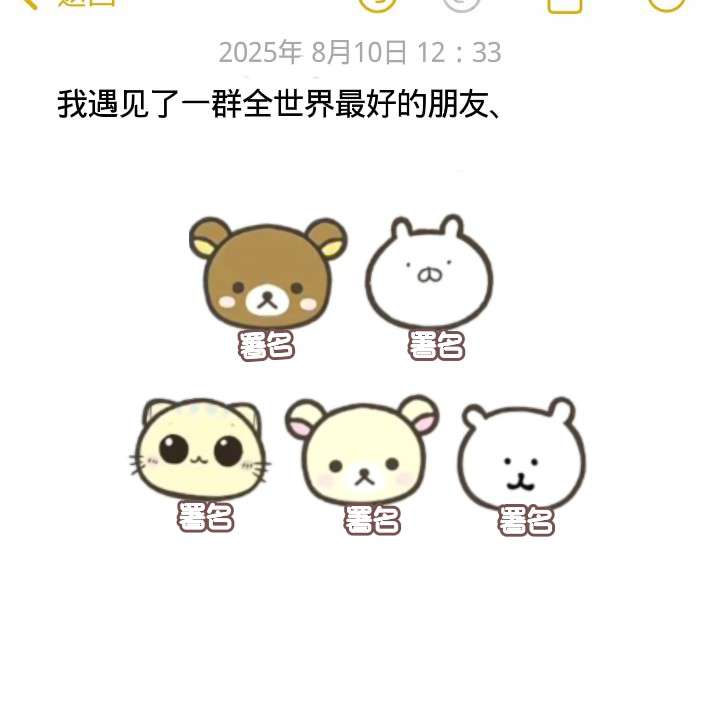Go back to the notes list
Viewport: 720px width, 720px height.
click(x=70, y=3)
